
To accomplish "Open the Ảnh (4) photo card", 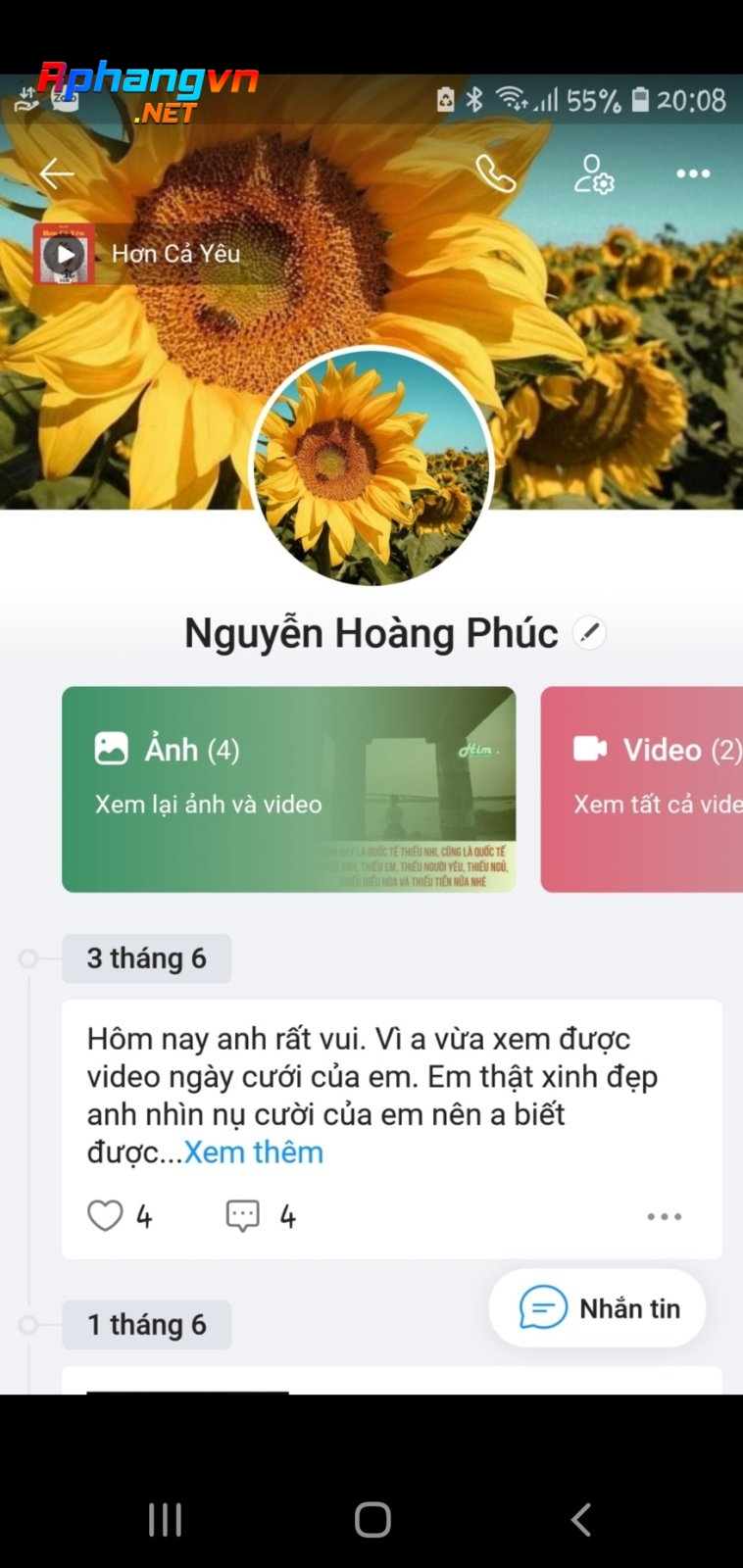I will click(x=288, y=789).
